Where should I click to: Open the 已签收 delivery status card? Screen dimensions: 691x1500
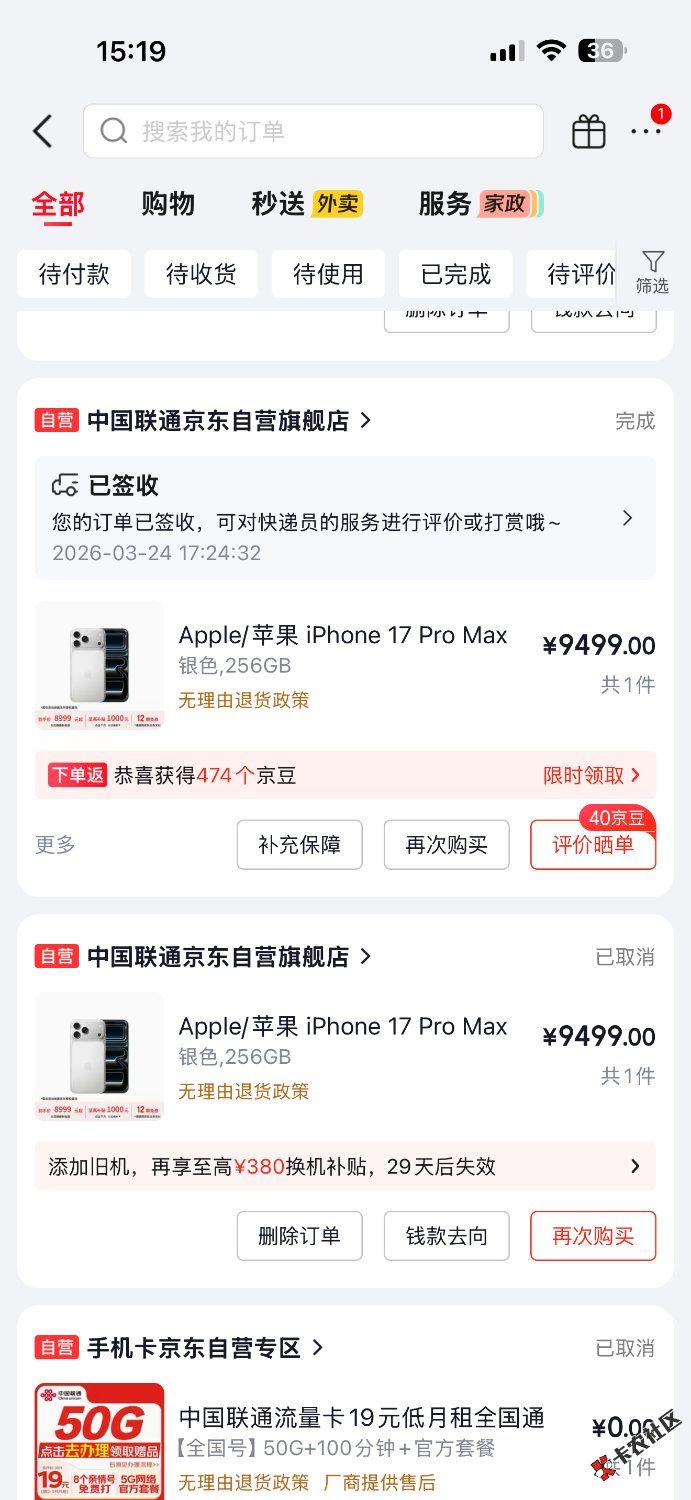[345, 518]
